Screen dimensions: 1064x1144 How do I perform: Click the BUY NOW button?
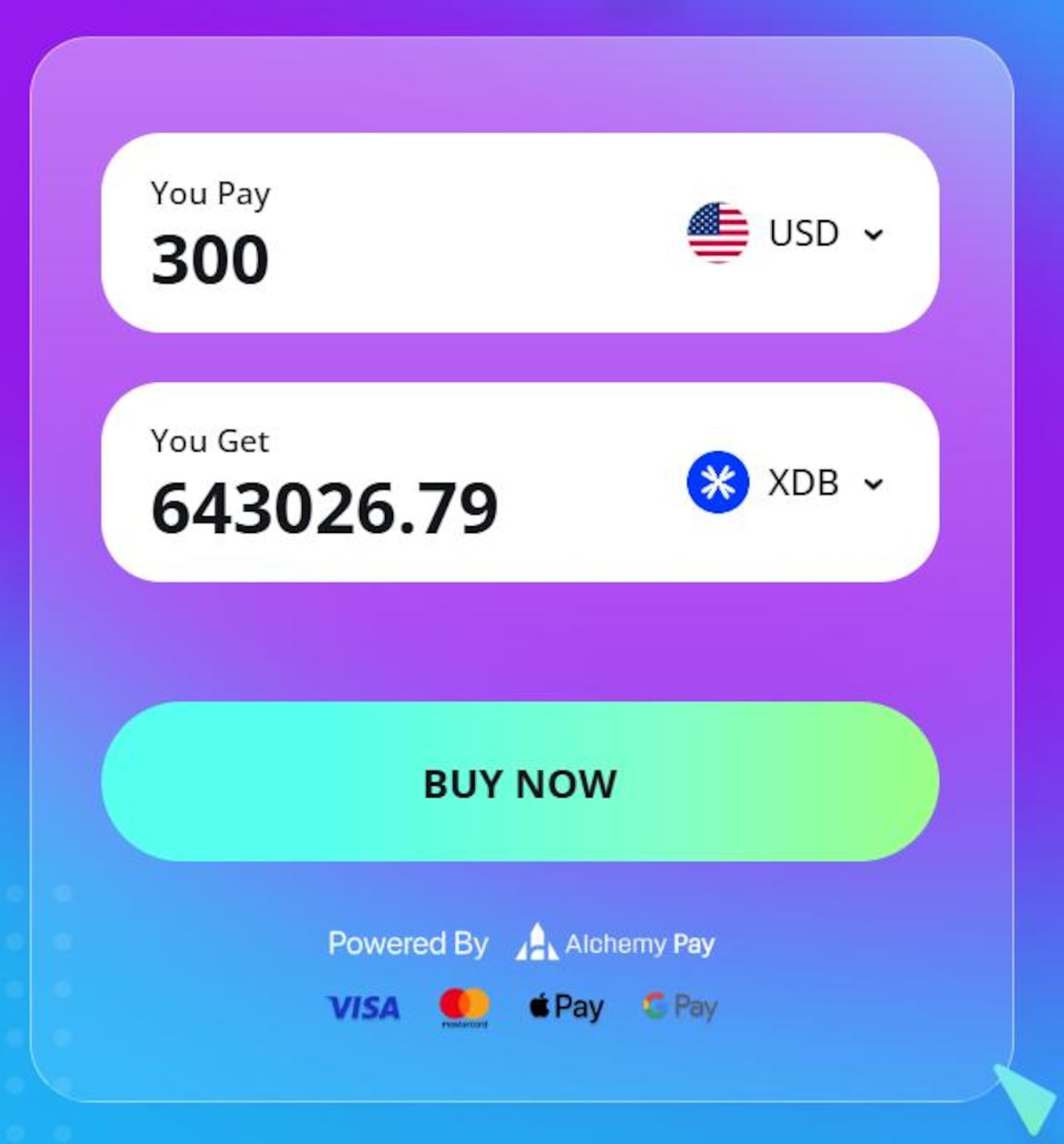point(519,785)
